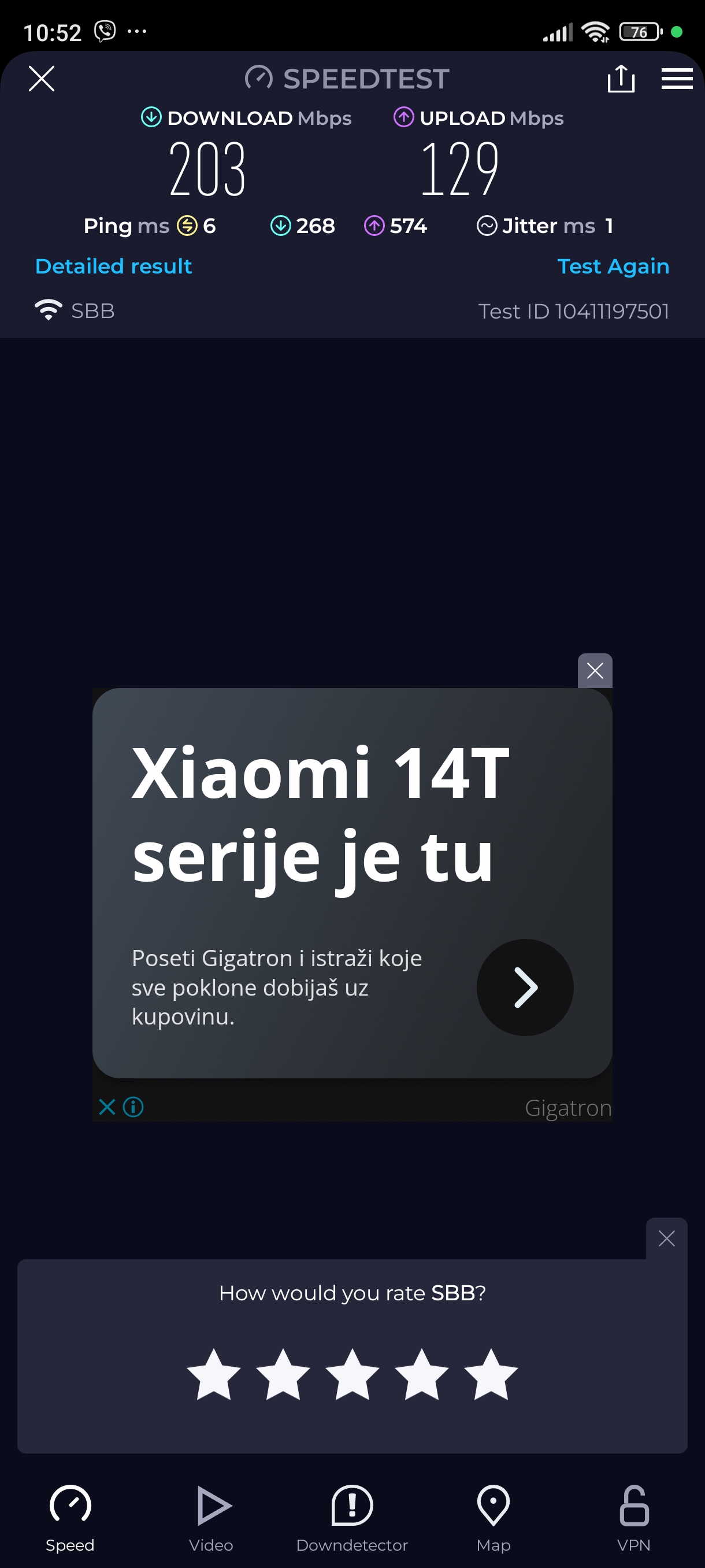Dismiss the Xiaomi 14T advertisement
705x1568 pixels.
pos(594,671)
